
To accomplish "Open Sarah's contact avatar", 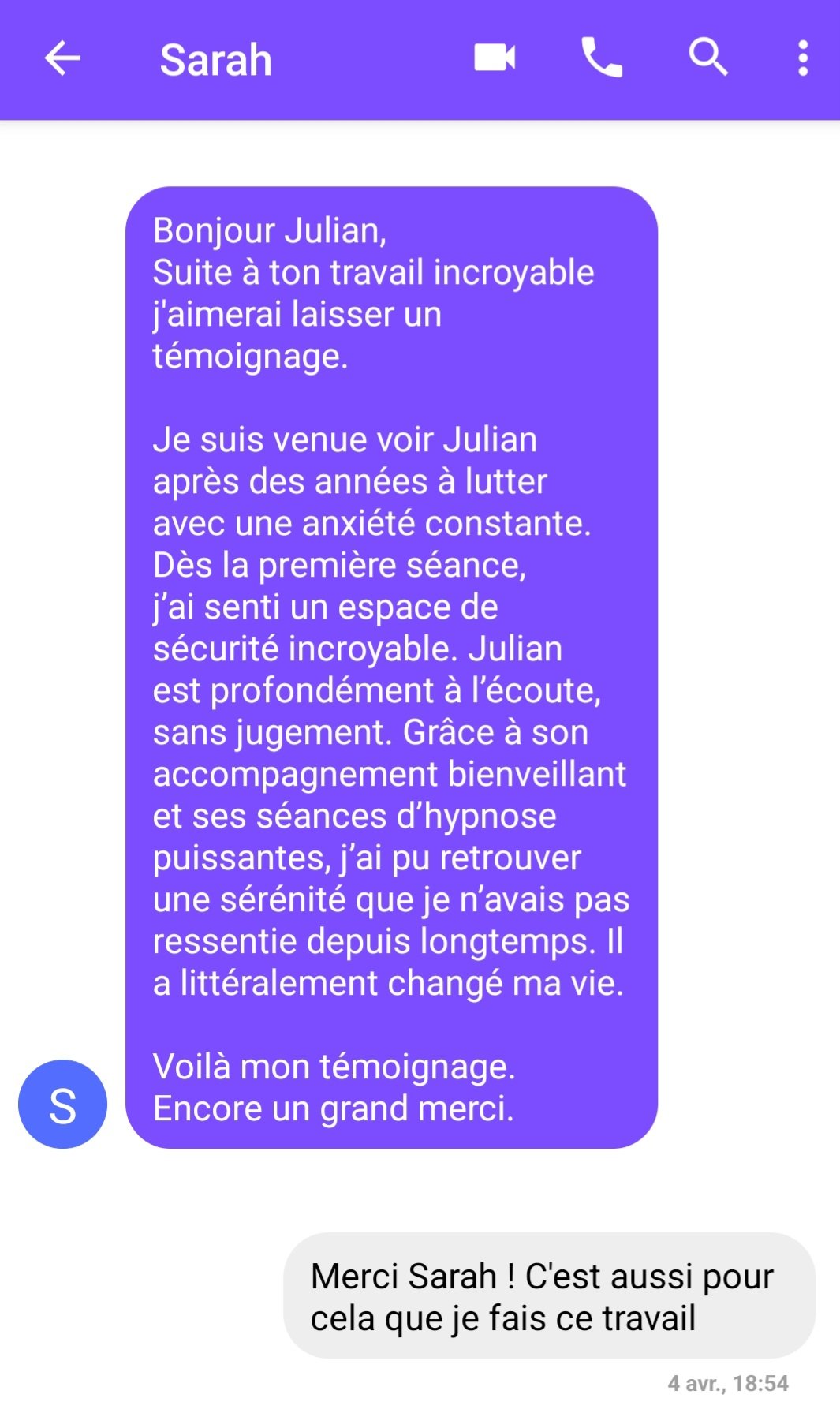I will (62, 1104).
